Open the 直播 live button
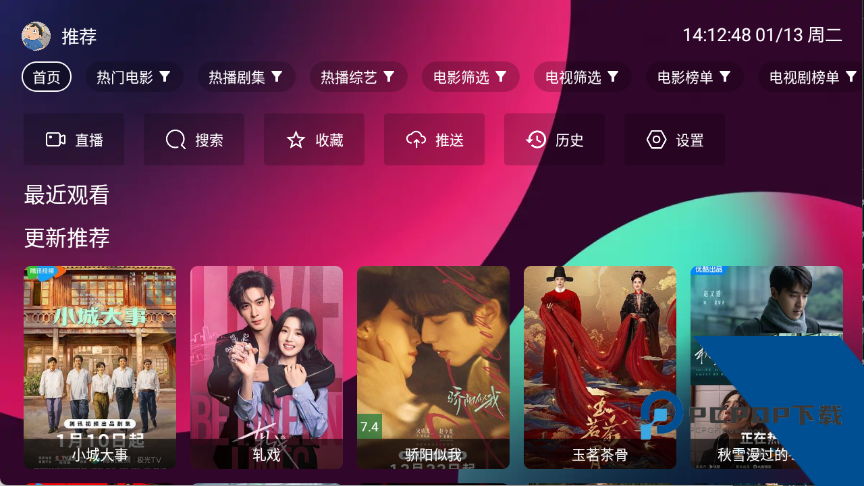Screen dimensions: 864x486 point(74,140)
